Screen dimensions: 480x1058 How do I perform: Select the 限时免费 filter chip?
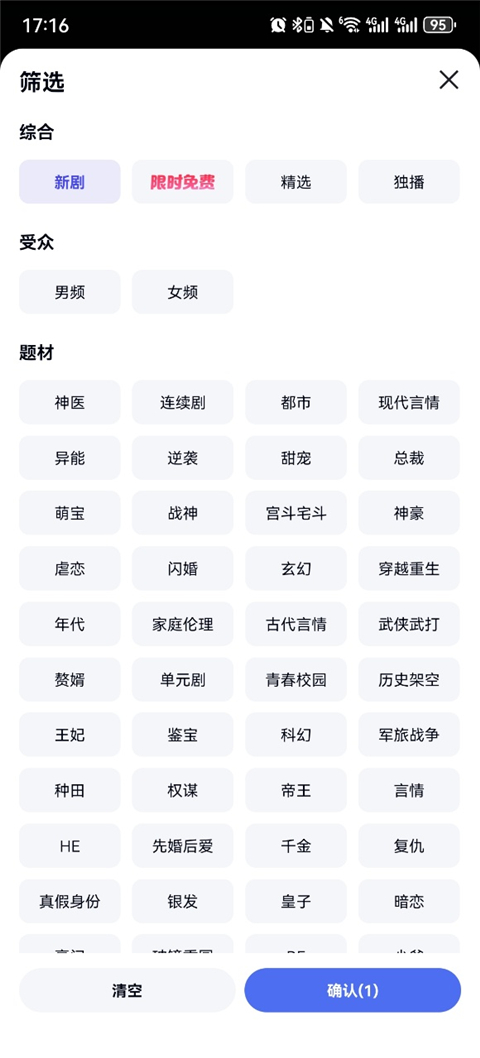183,182
